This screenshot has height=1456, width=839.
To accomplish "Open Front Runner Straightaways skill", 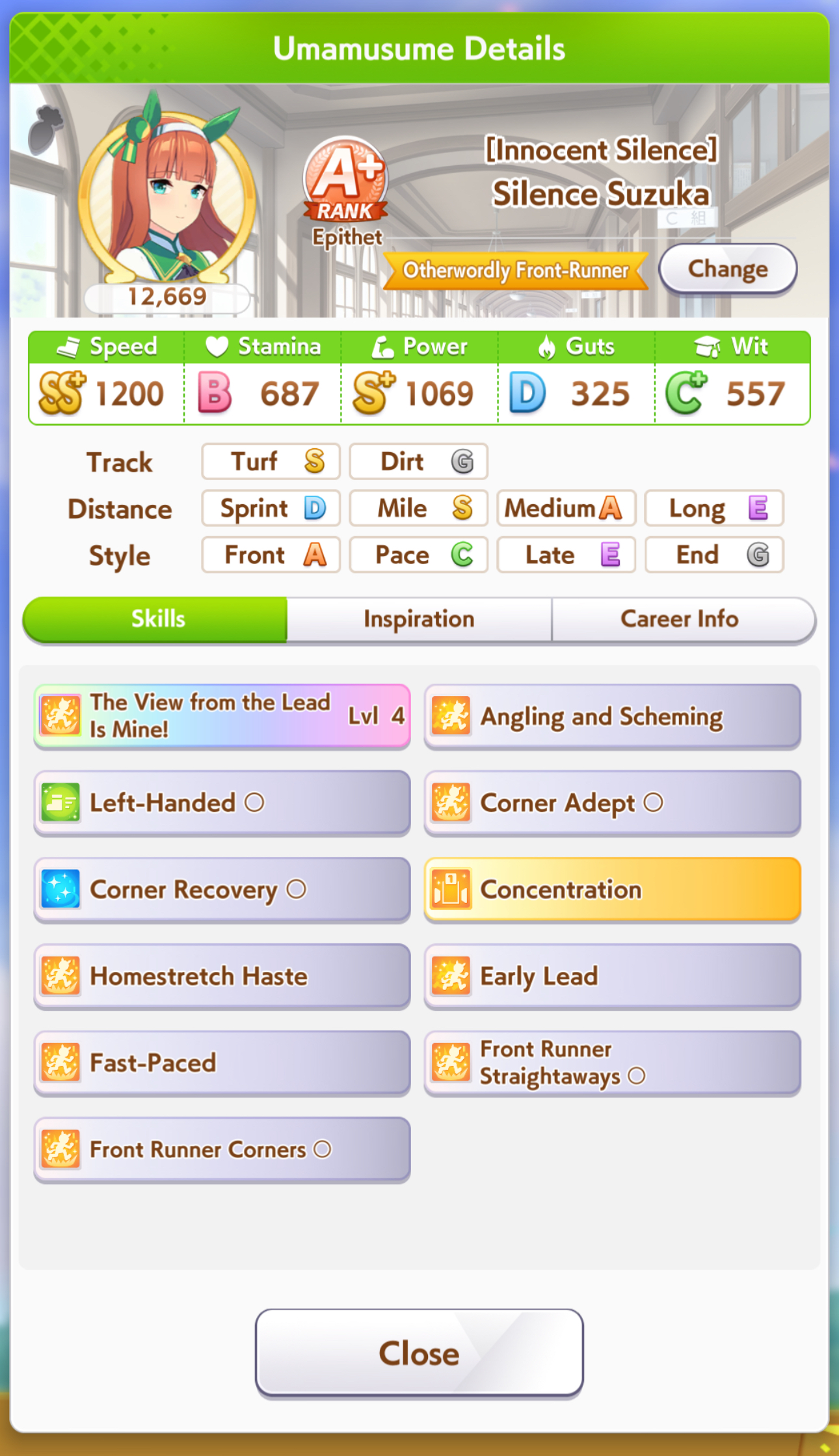I will (612, 1062).
